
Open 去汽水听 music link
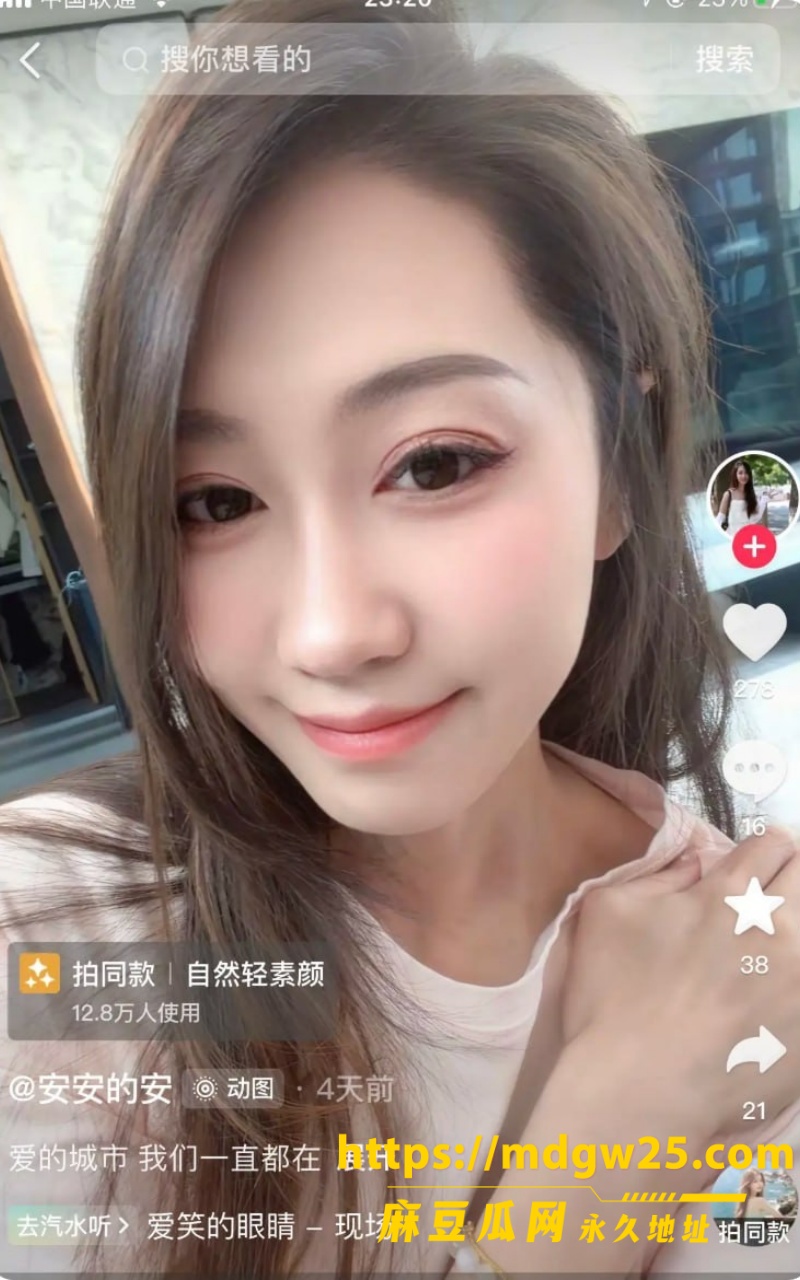pyautogui.click(x=72, y=1225)
